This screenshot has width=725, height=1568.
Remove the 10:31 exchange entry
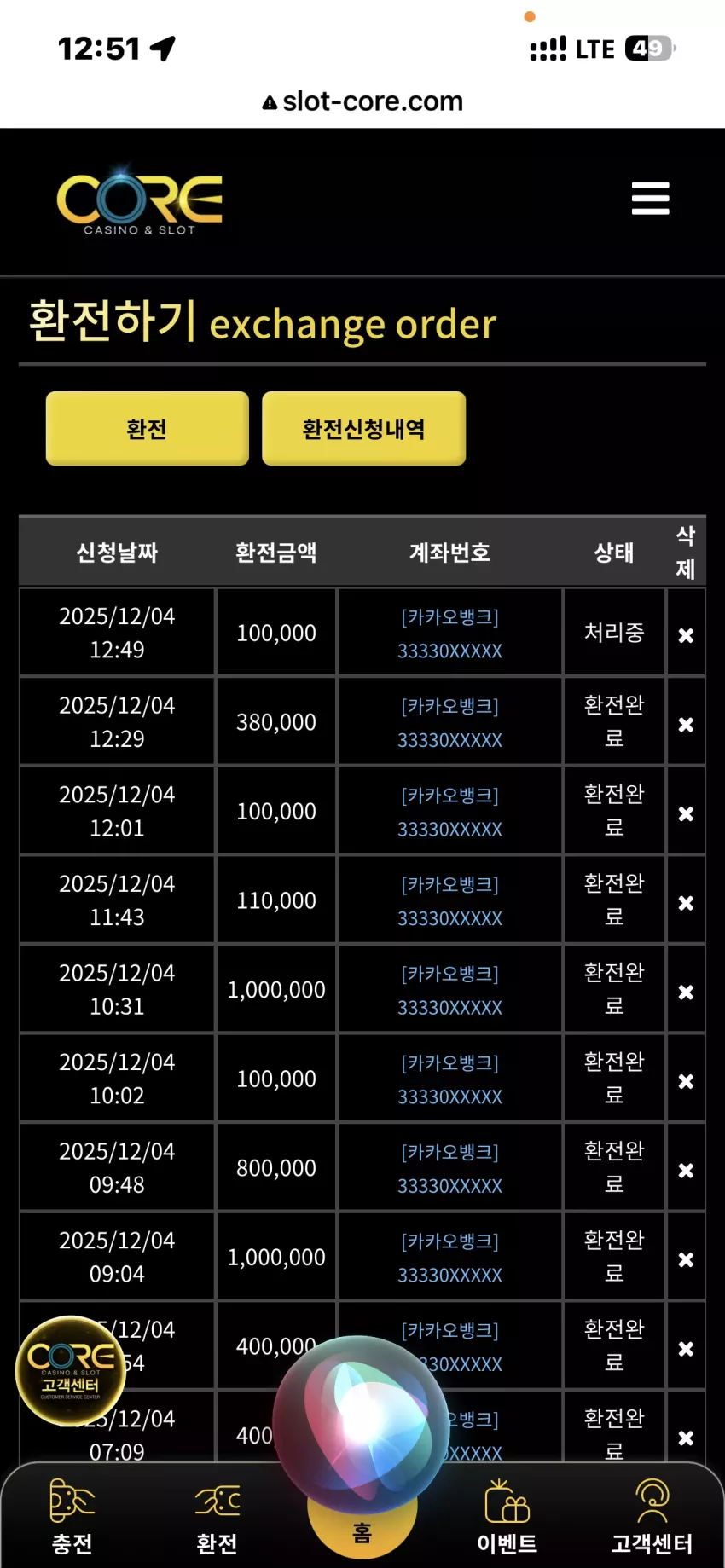point(686,992)
